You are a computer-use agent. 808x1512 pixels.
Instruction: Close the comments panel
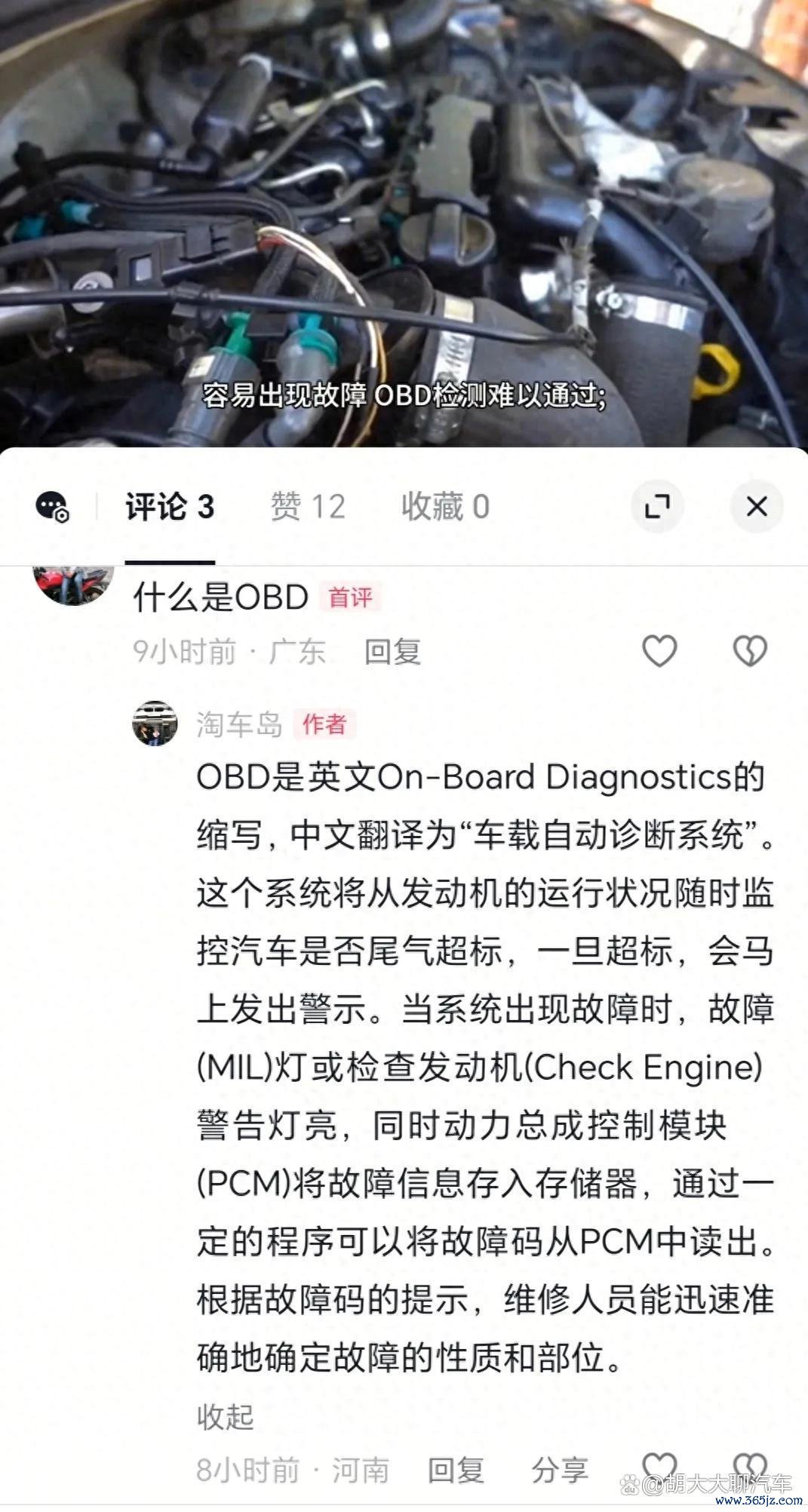756,506
